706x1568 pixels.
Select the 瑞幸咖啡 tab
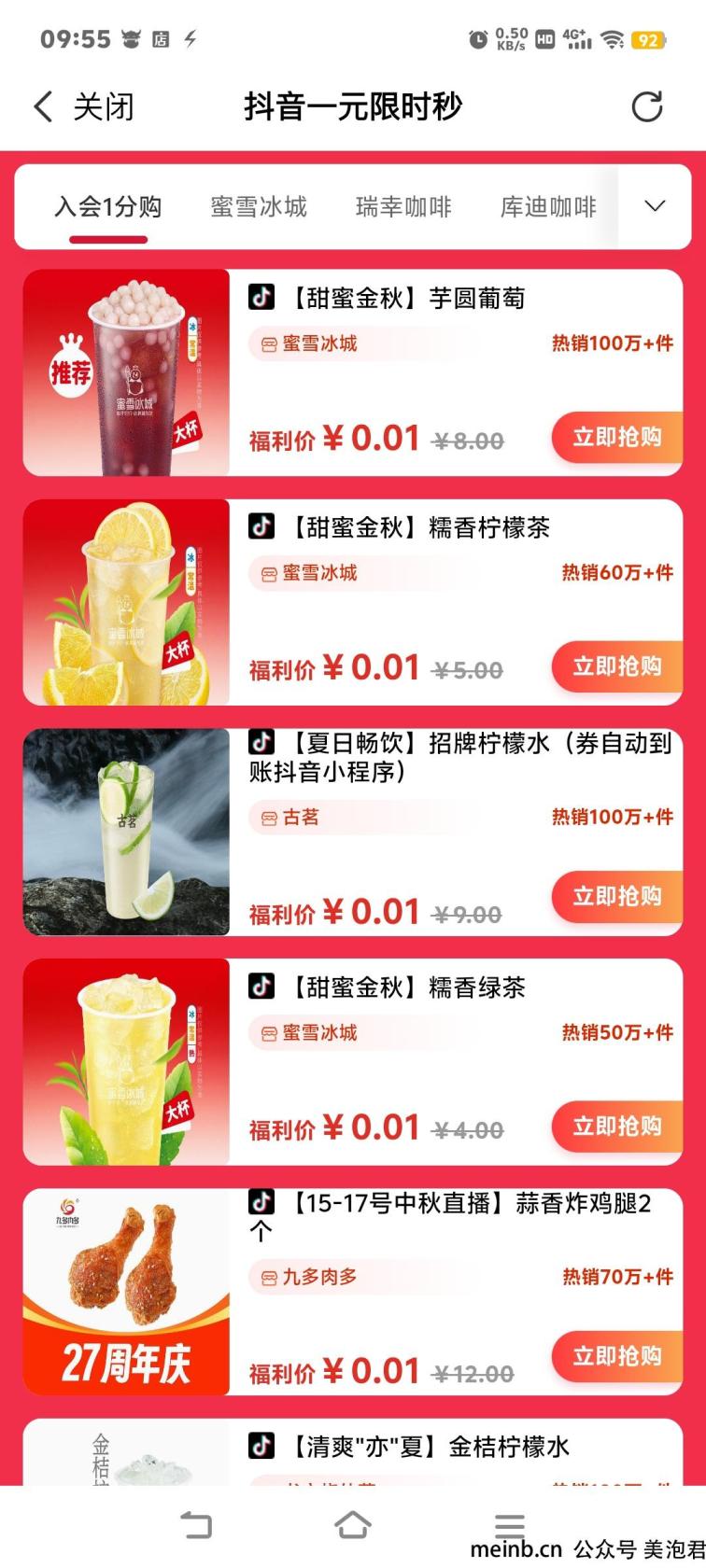click(403, 206)
